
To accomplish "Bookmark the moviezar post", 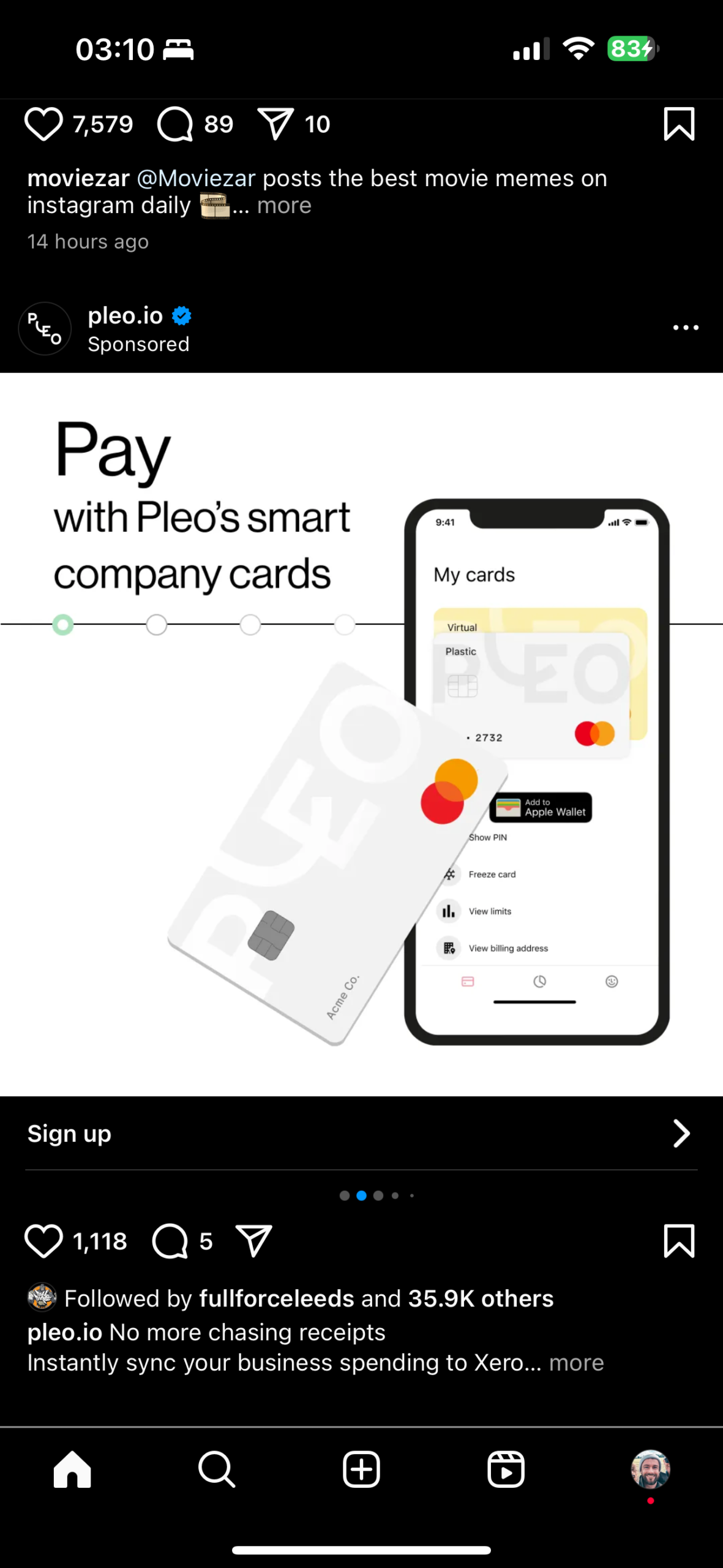I will pyautogui.click(x=679, y=124).
